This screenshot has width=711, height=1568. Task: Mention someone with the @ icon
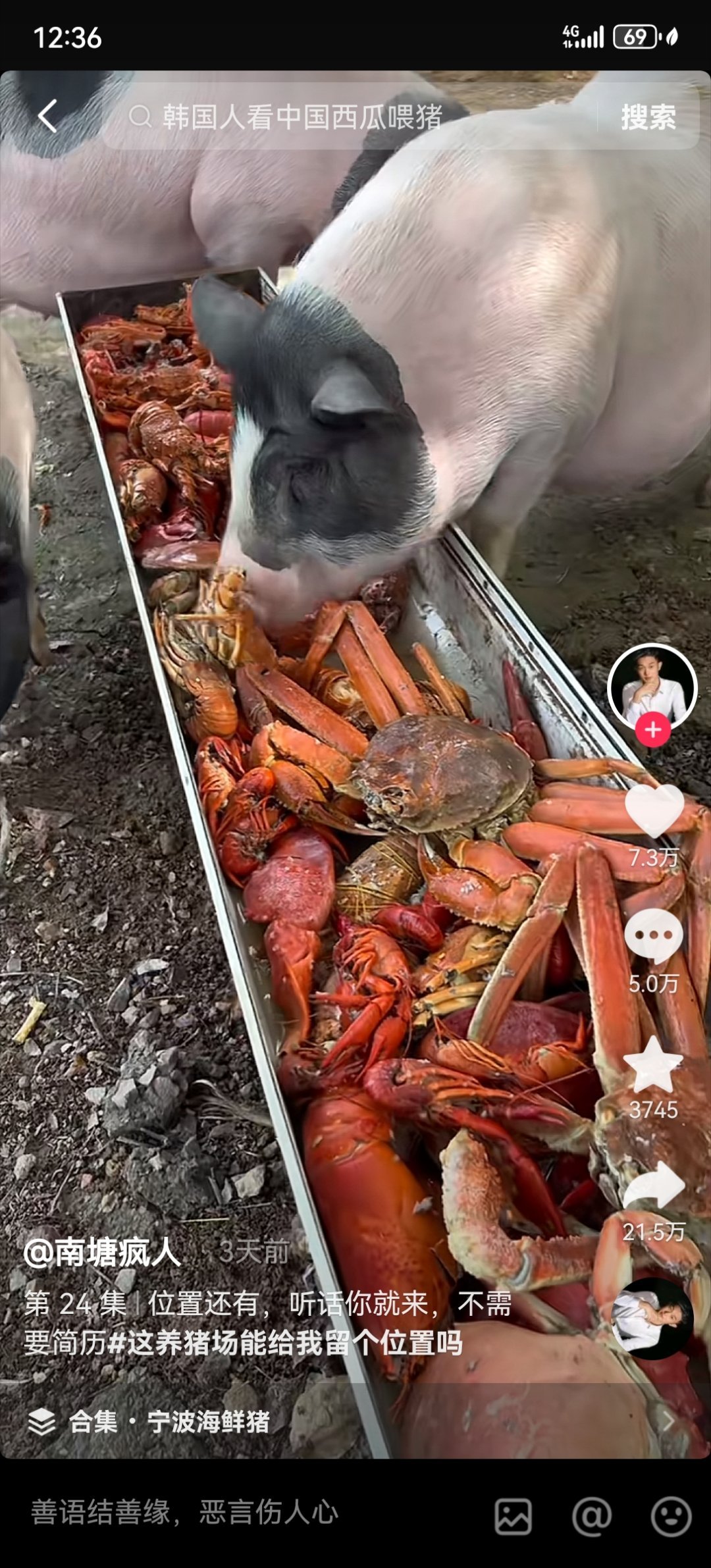(591, 1516)
